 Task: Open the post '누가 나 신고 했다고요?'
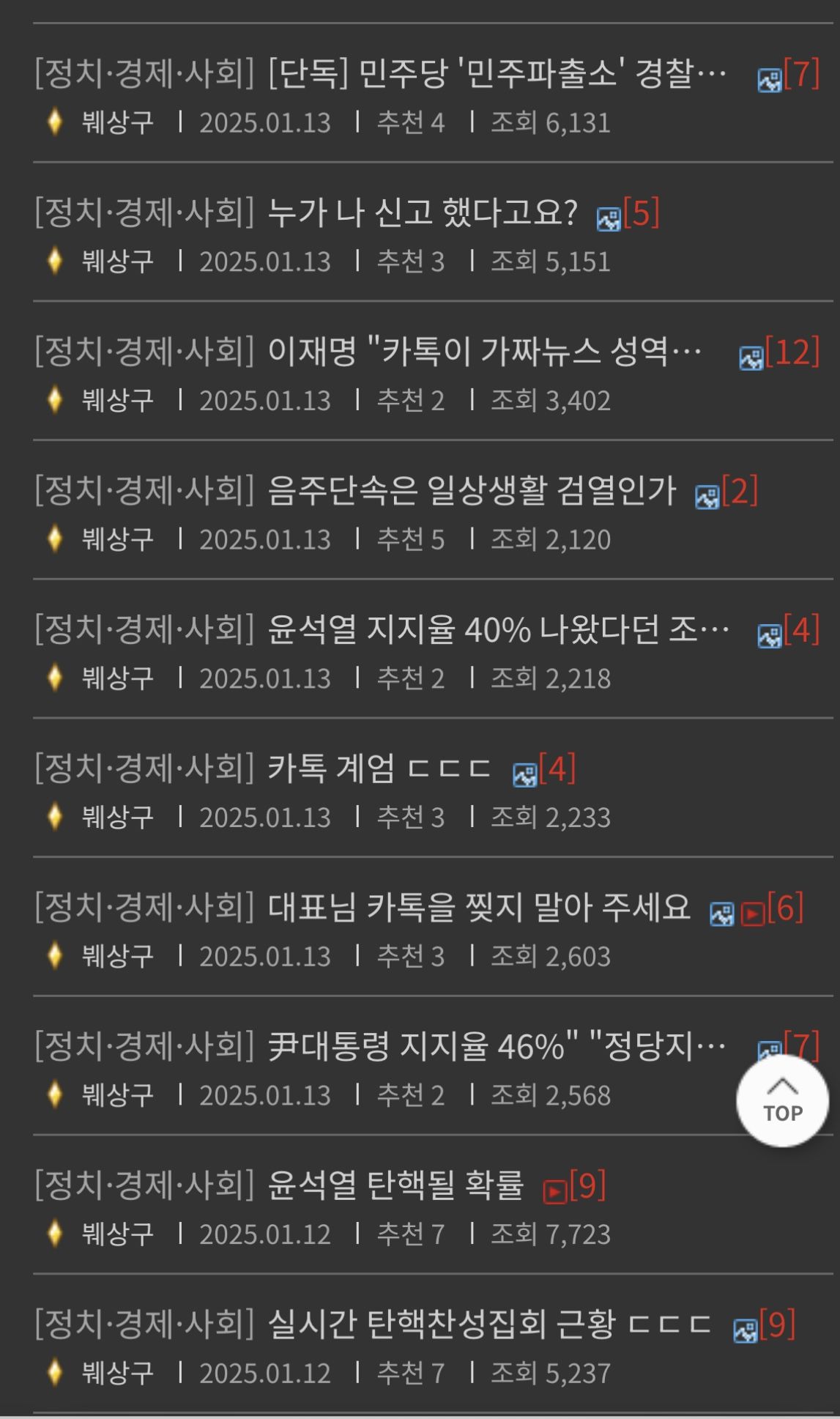click(x=422, y=213)
